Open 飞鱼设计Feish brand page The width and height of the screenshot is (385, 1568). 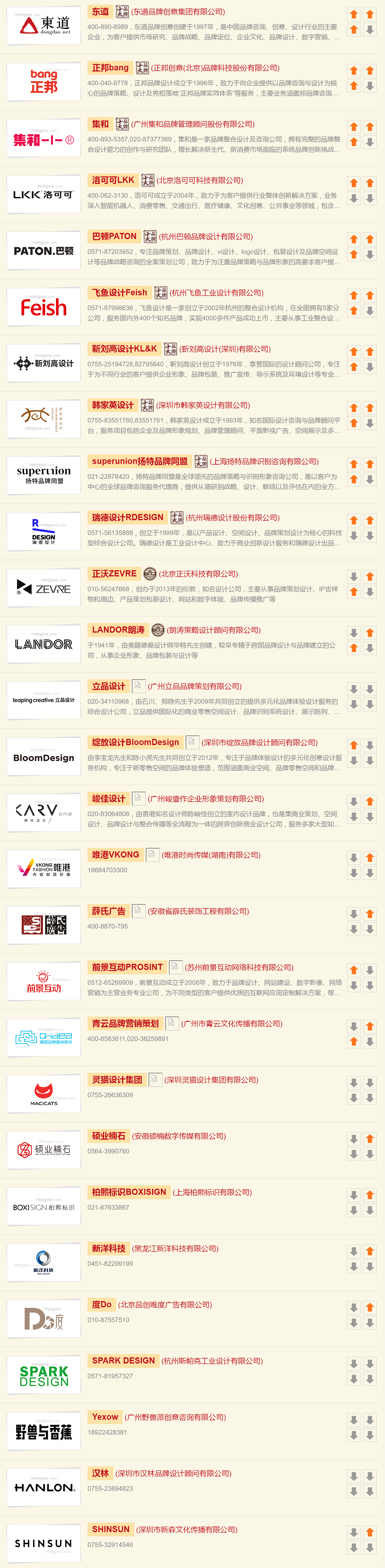coord(119,293)
